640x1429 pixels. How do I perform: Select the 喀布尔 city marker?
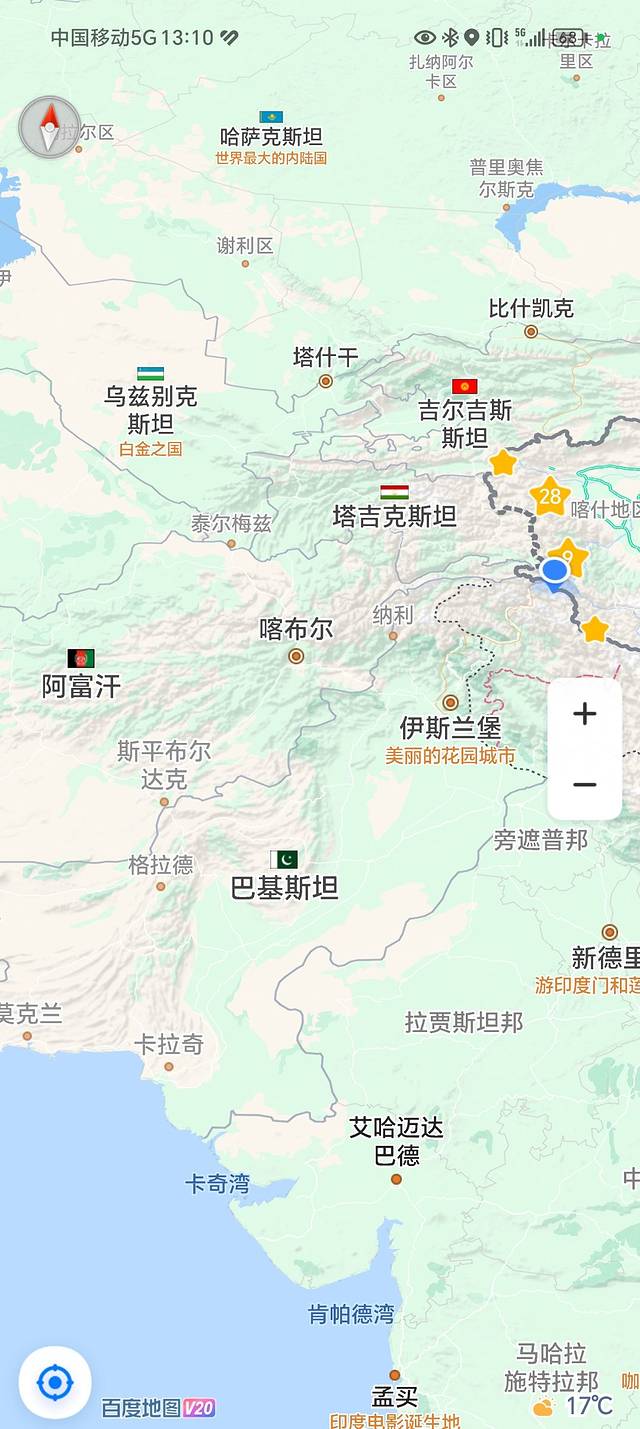296,656
